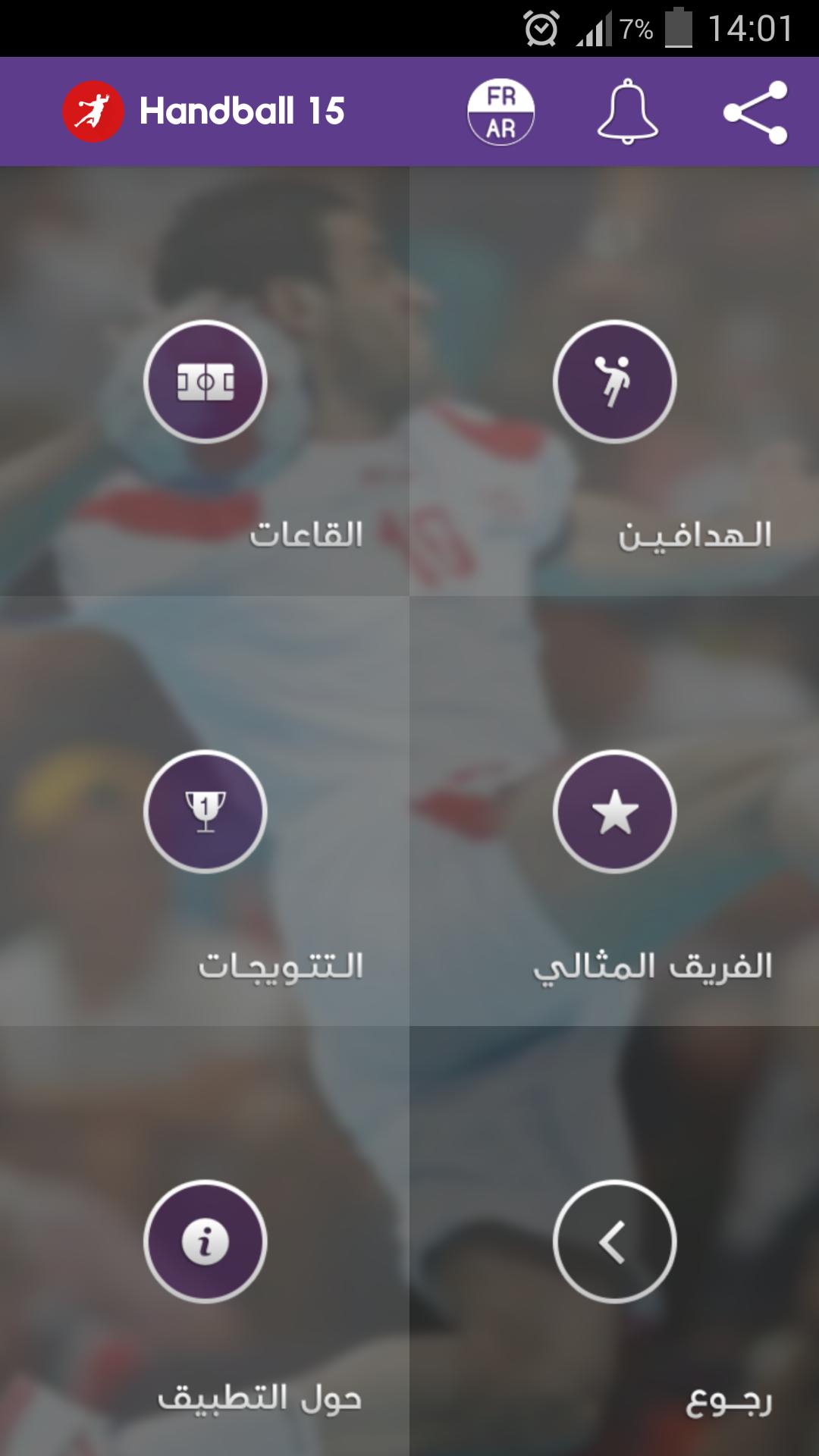Go back with the رجوع button
The width and height of the screenshot is (819, 1456).
614,1241
